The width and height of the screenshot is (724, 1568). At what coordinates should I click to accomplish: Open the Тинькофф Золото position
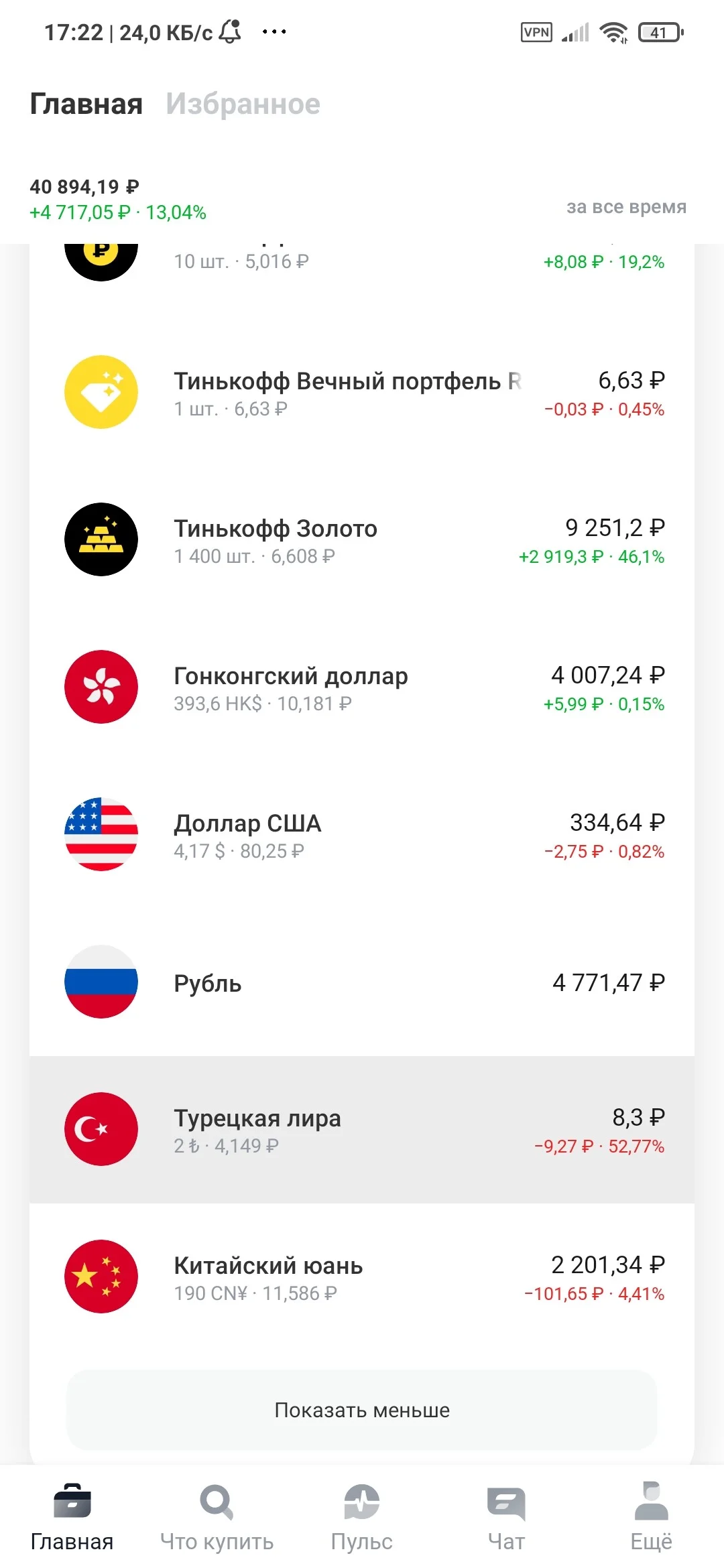pyautogui.click(x=362, y=540)
